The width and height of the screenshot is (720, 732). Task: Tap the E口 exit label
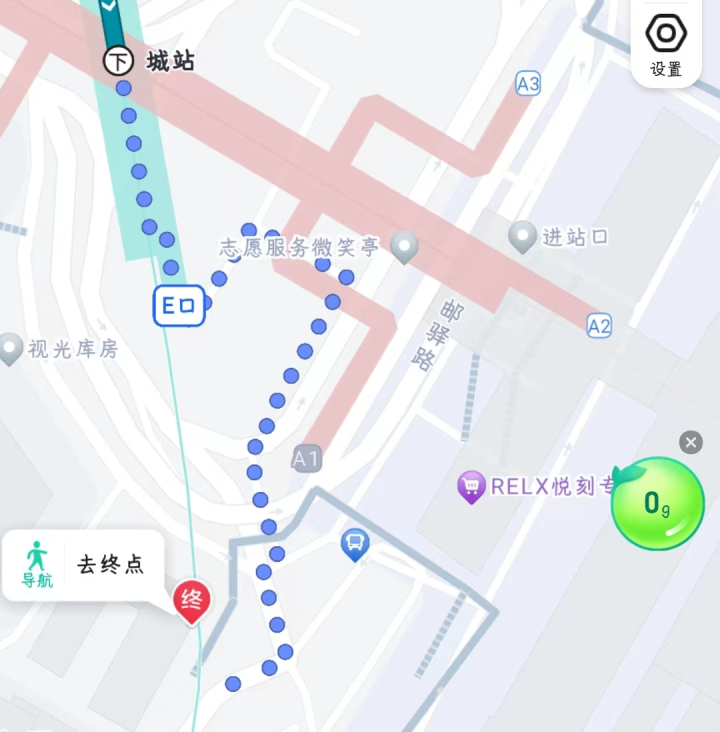point(179,306)
